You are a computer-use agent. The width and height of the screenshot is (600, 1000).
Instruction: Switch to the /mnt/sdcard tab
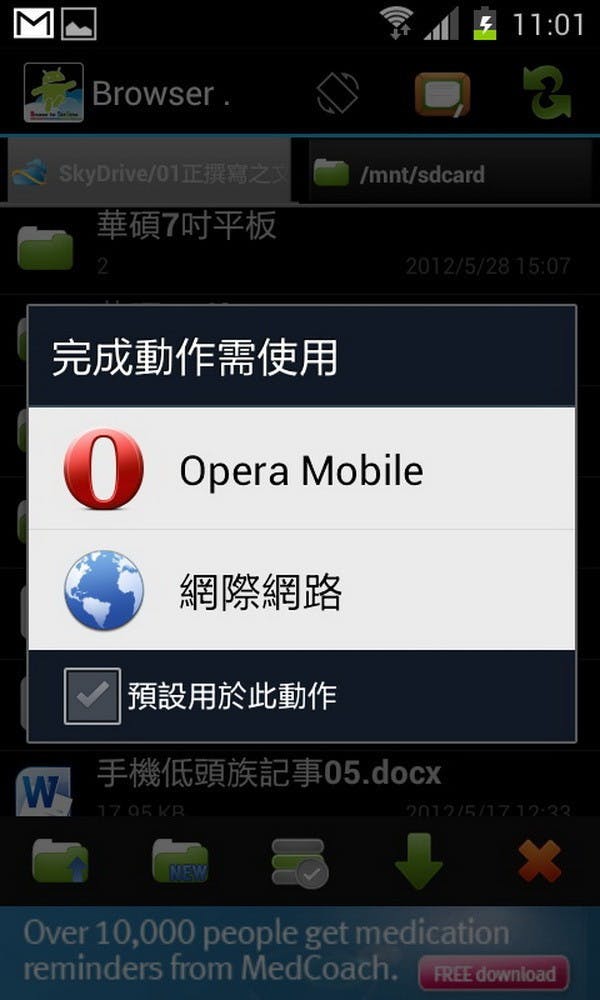[450, 174]
